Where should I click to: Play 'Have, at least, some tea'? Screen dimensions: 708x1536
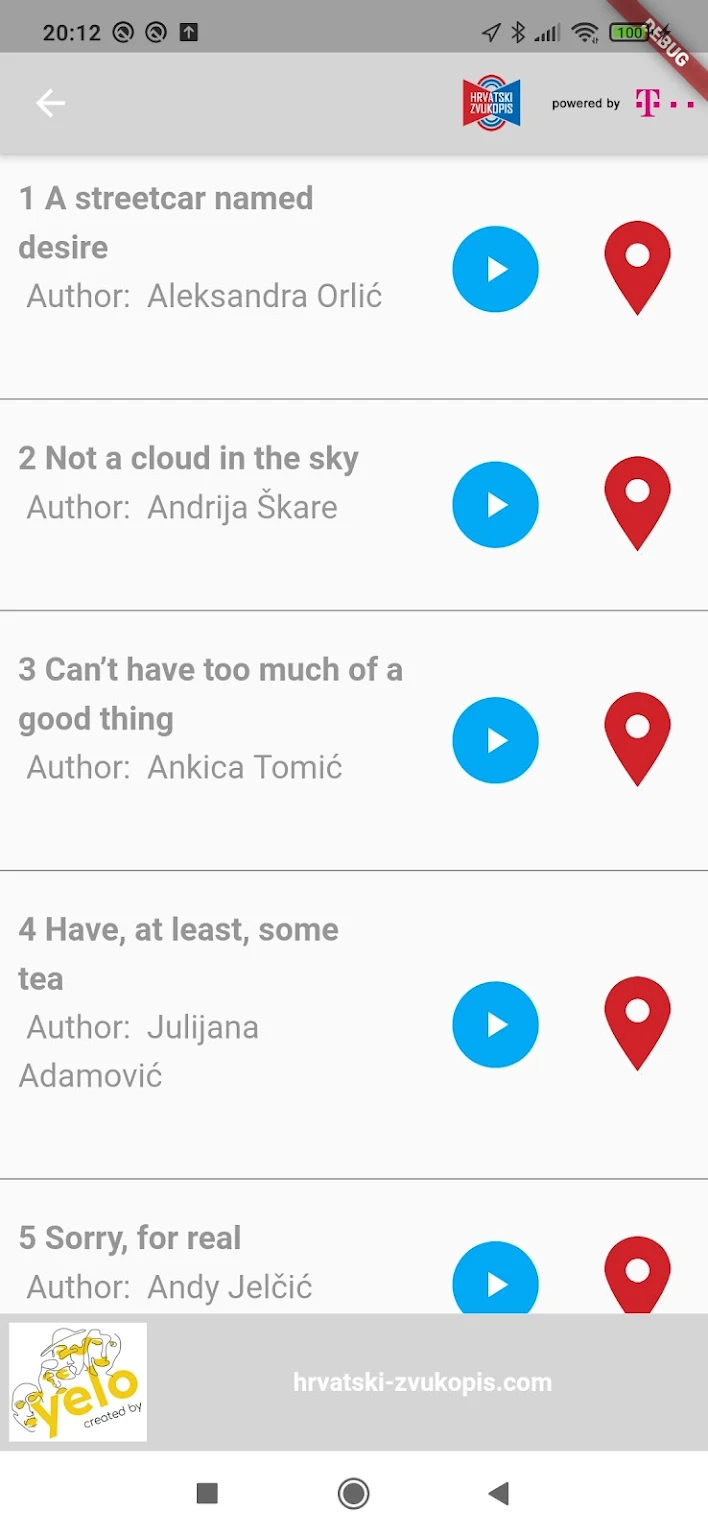(495, 1025)
